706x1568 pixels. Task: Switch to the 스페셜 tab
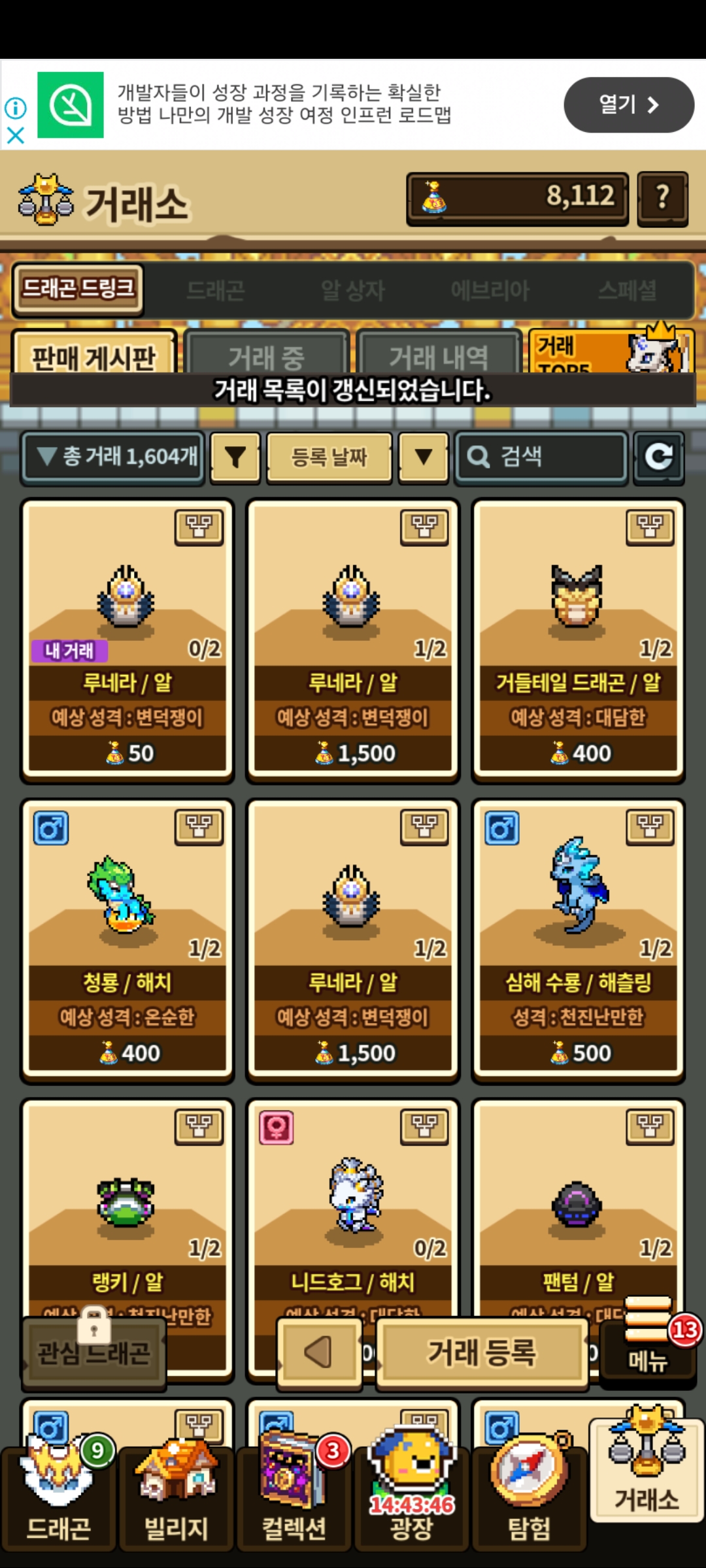point(627,290)
